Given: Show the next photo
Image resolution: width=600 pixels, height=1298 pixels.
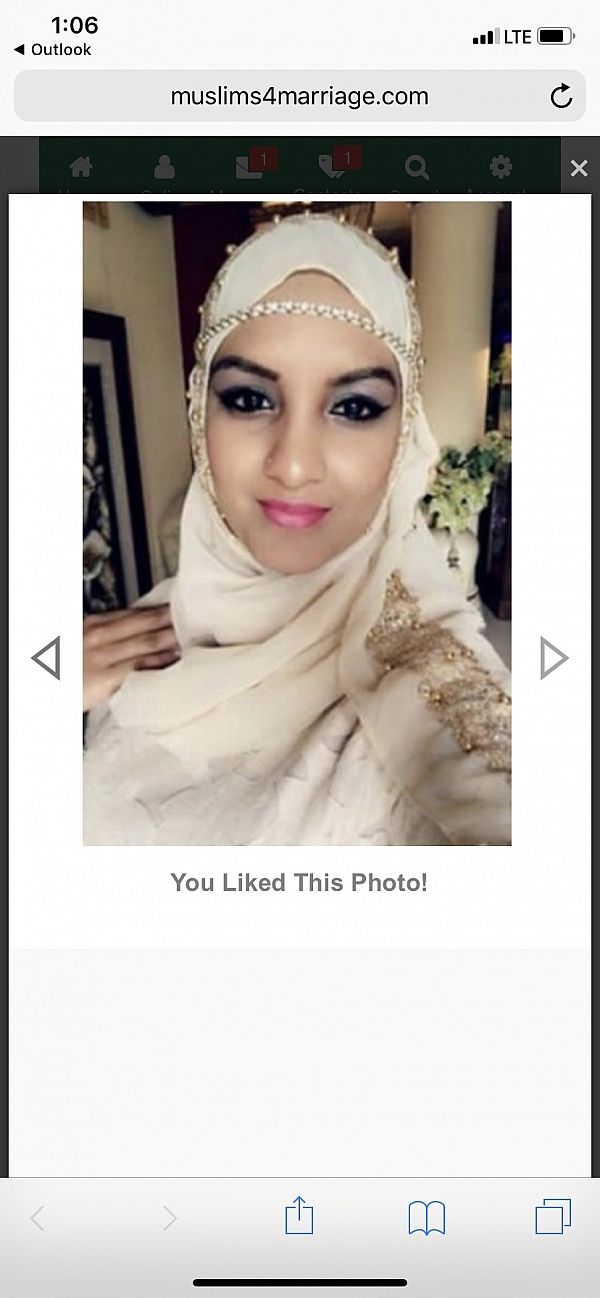Looking at the screenshot, I should coord(554,657).
